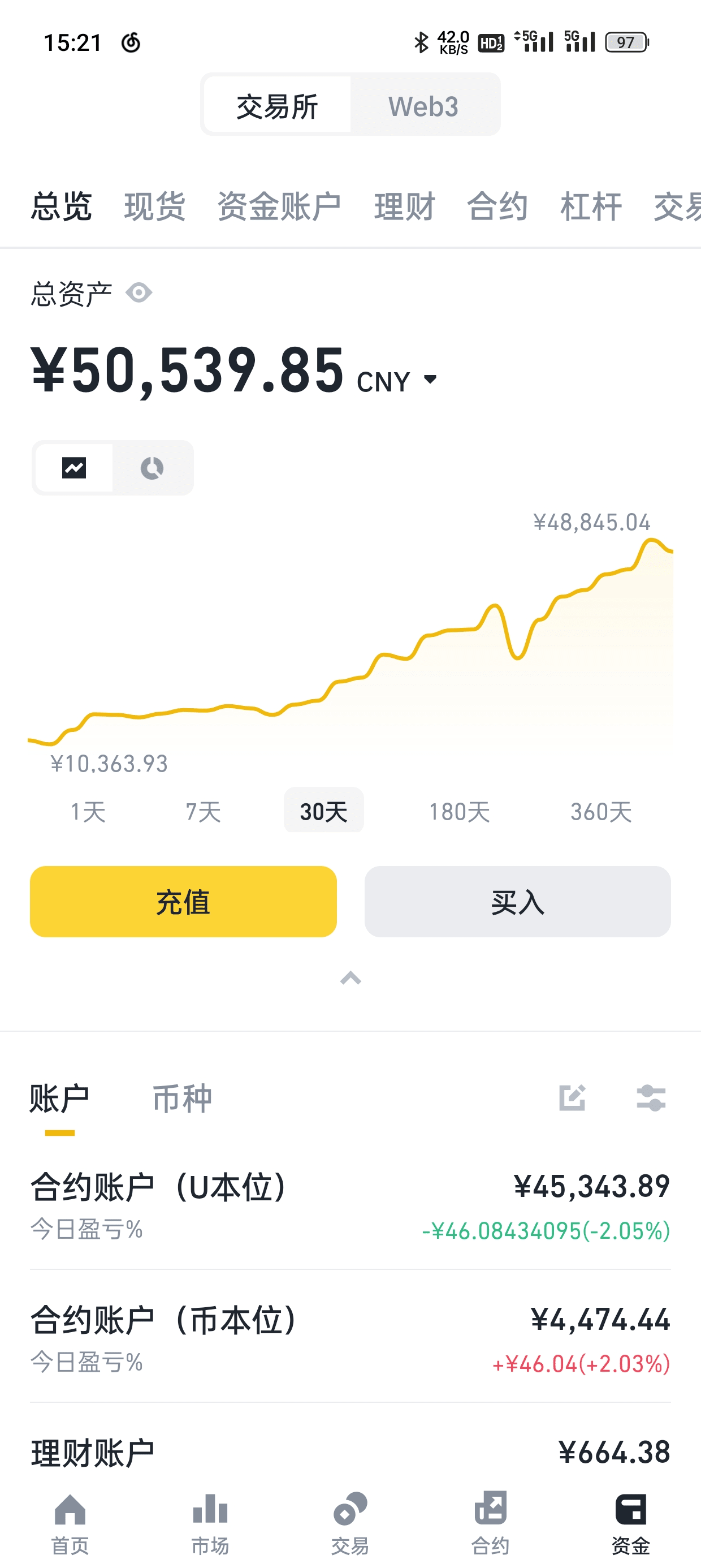701x1568 pixels.
Task: Tap the 充值 deposit button
Action: point(183,902)
